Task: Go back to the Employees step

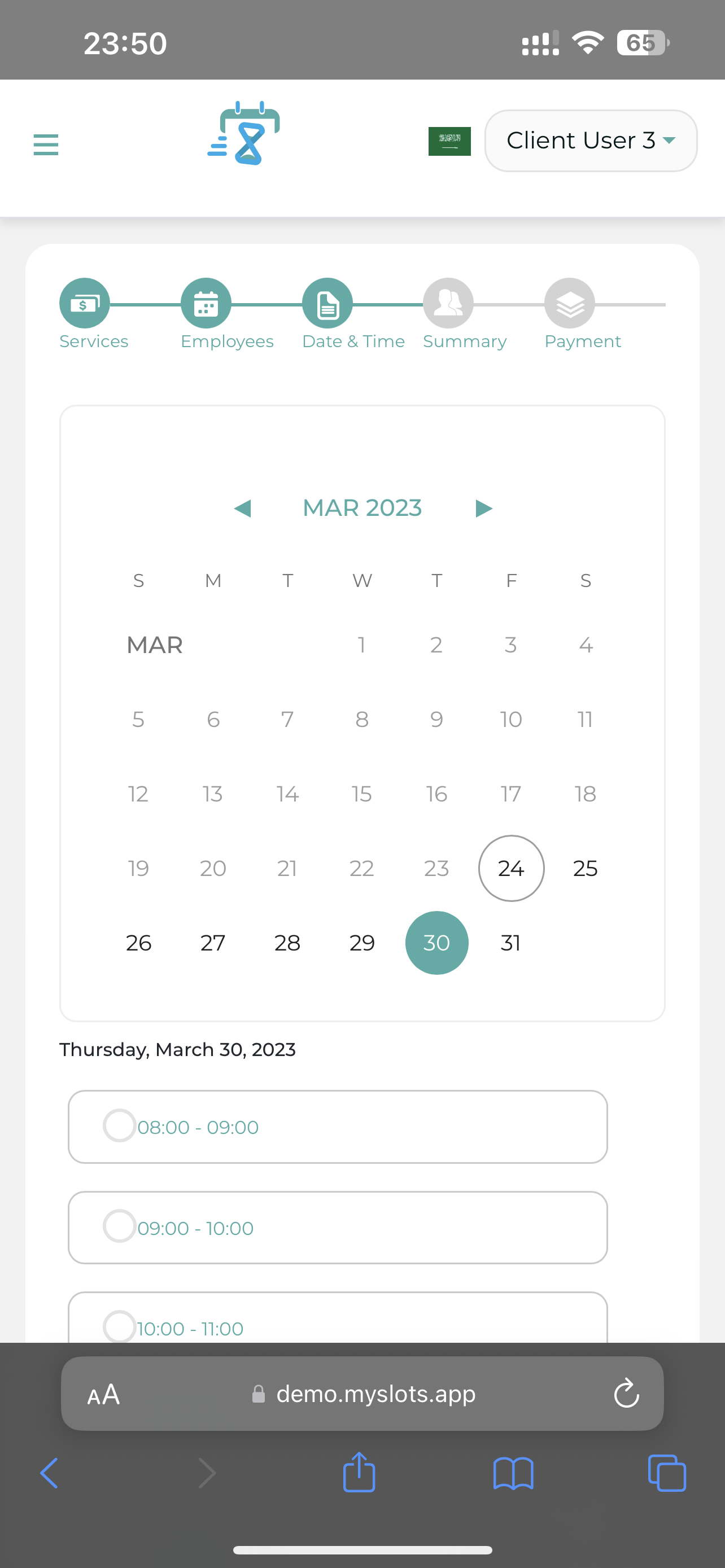Action: [x=206, y=303]
